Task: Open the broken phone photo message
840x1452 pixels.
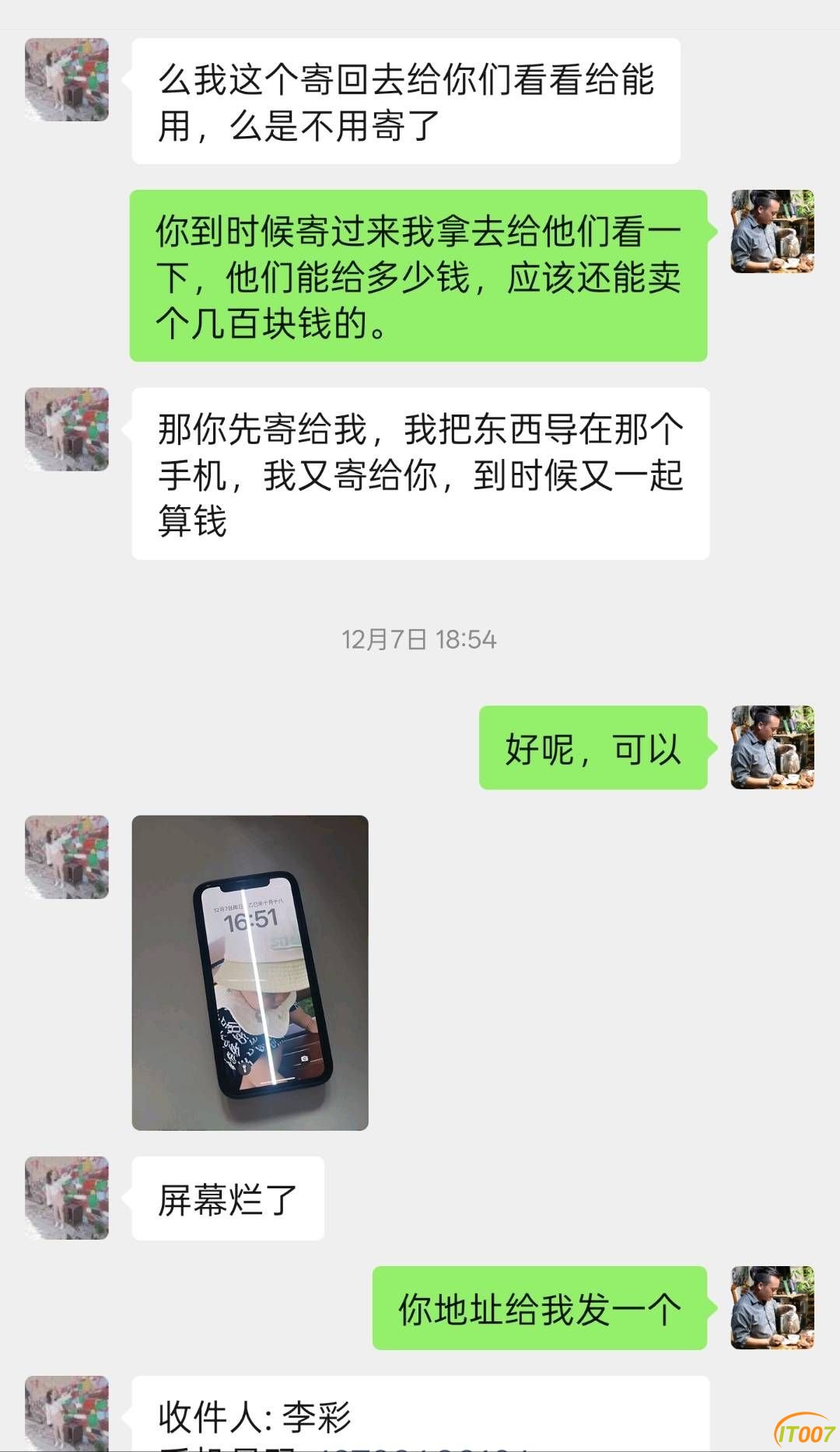Action: pos(250,972)
